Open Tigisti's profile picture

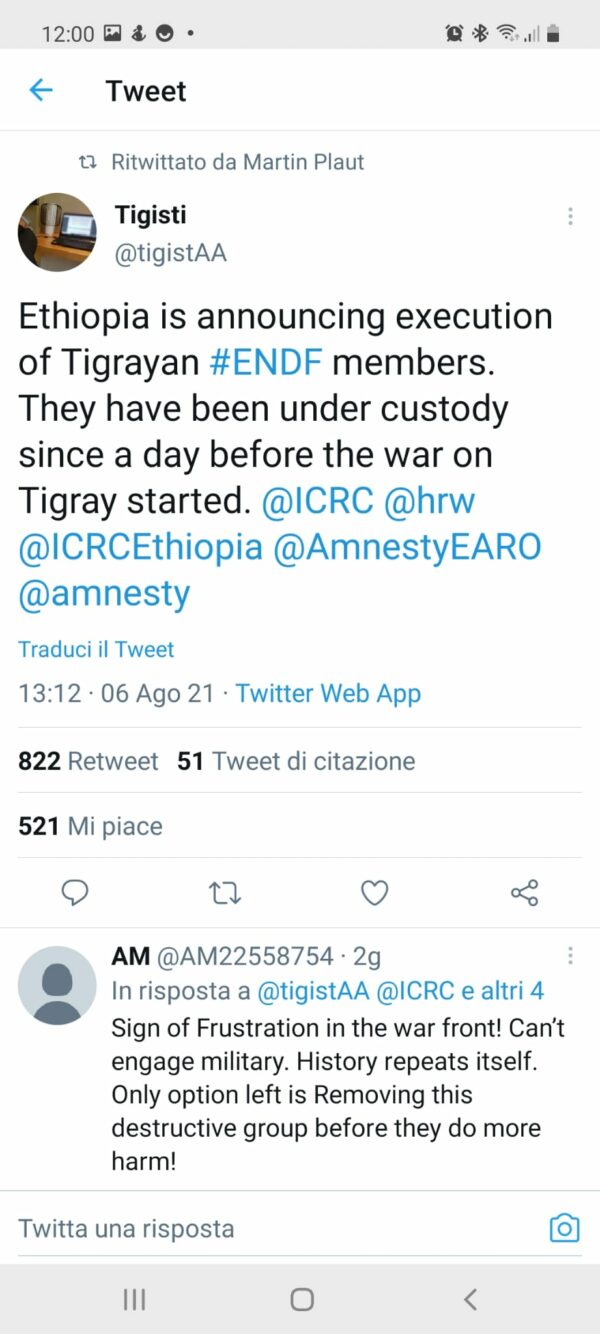point(57,232)
